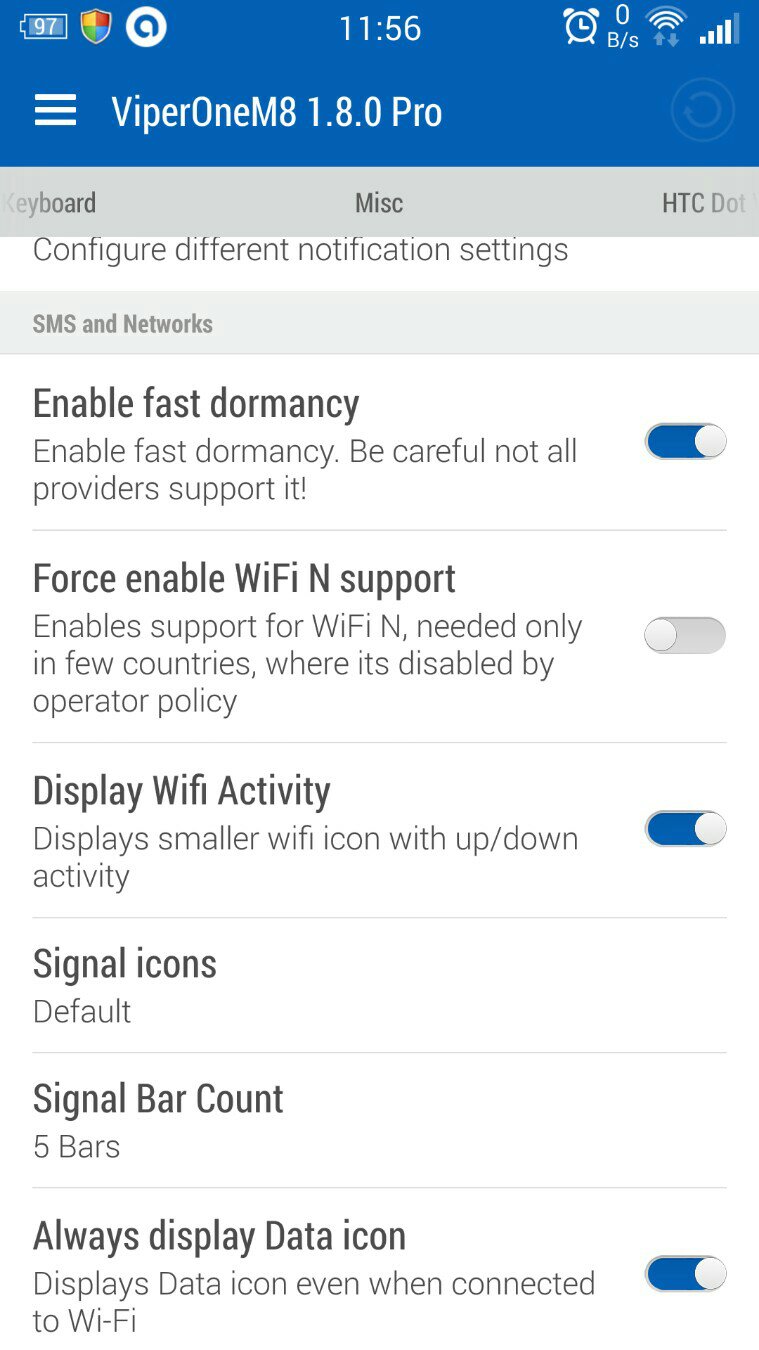Switch to the Keyboard tab
The height and width of the screenshot is (1350, 759).
[48, 203]
